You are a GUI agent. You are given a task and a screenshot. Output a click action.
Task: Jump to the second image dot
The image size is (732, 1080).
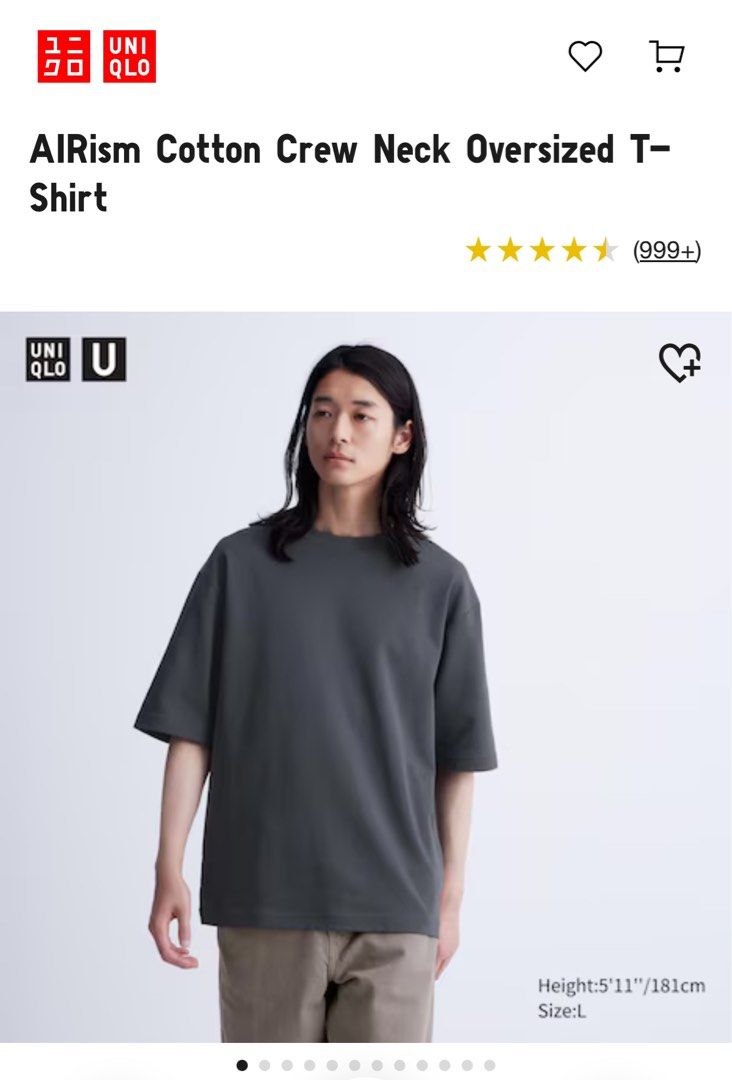pyautogui.click(x=265, y=1066)
